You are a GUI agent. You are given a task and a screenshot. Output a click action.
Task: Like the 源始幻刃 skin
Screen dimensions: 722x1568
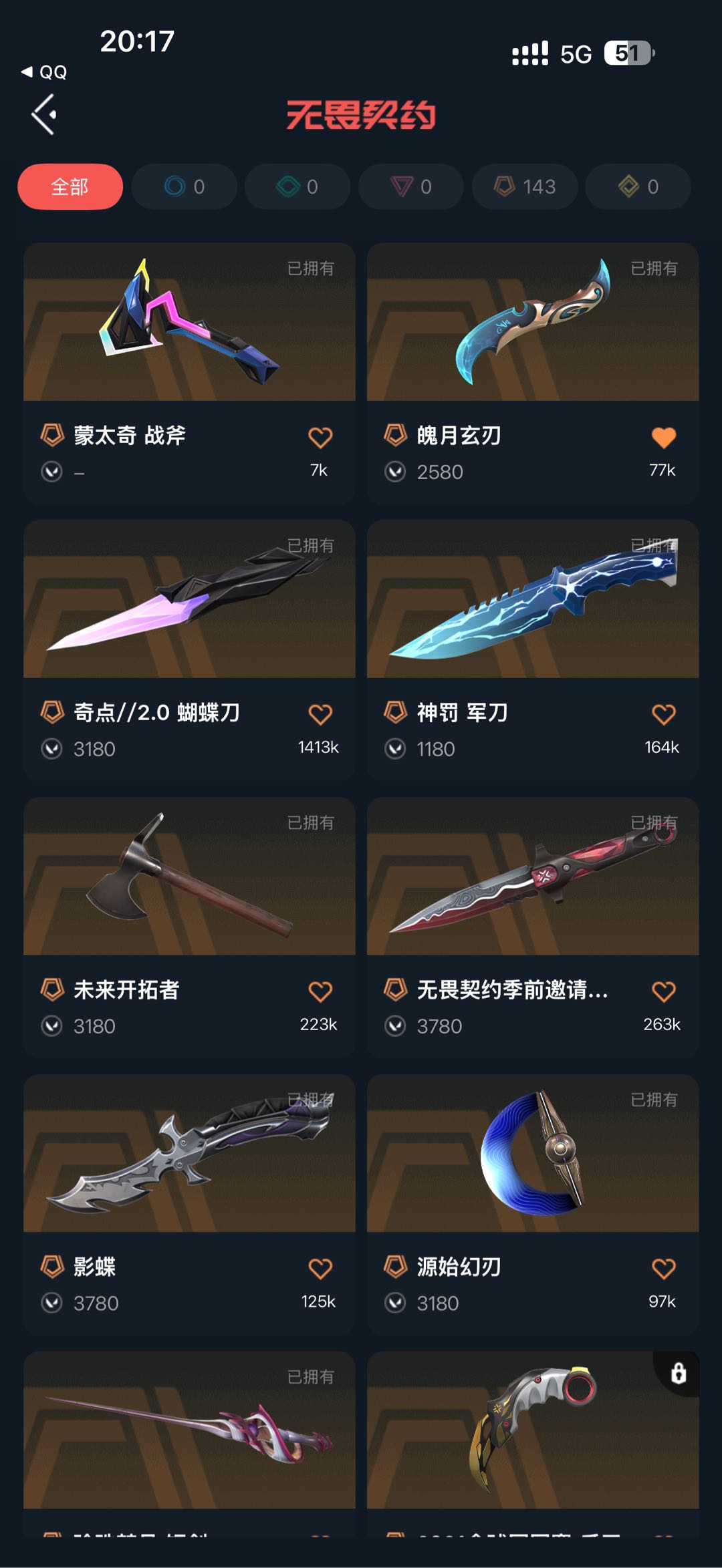coord(664,1269)
